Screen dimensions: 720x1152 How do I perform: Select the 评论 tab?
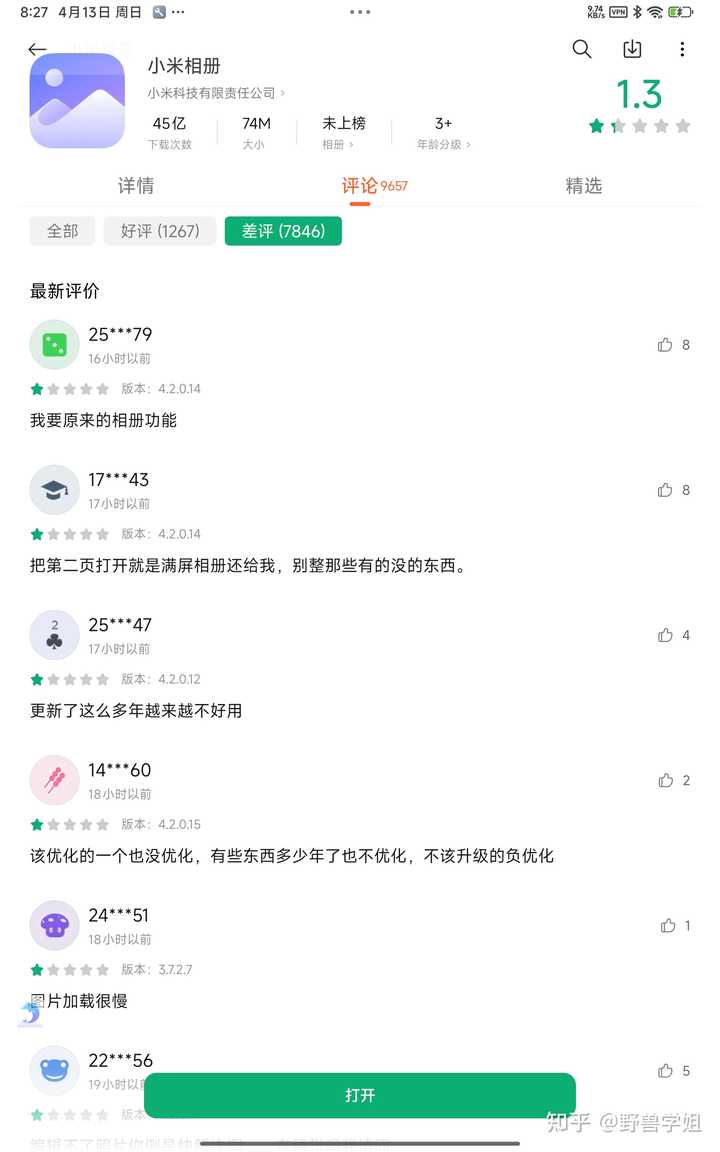(360, 186)
